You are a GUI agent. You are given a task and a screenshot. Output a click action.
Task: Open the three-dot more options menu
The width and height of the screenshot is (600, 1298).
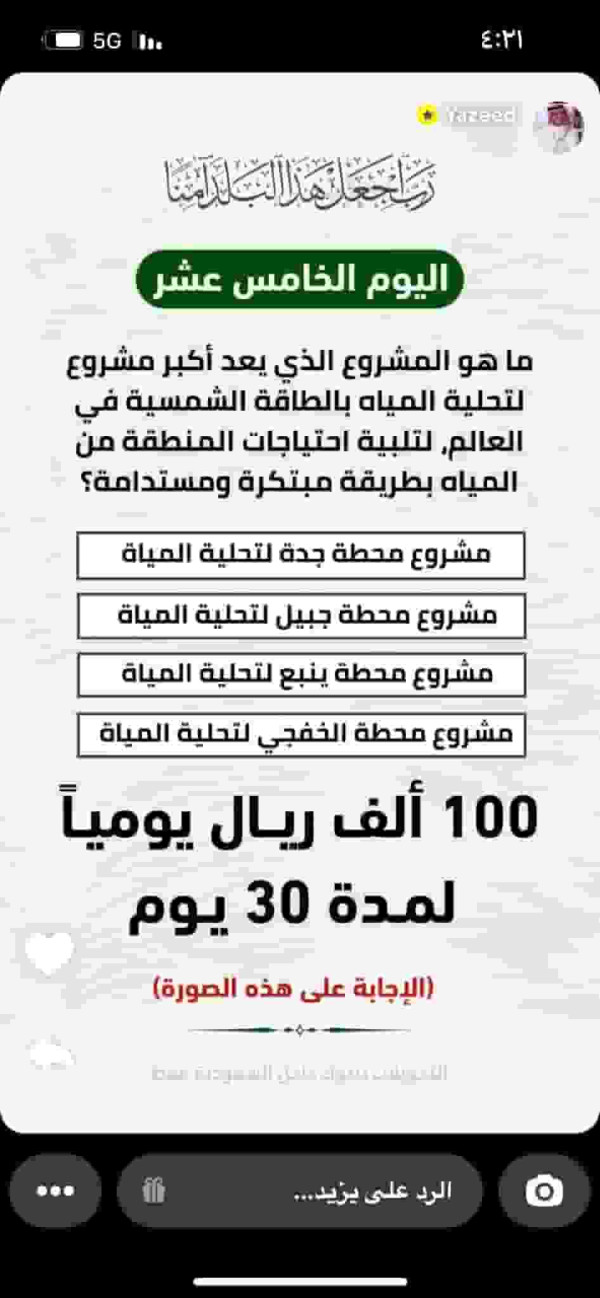(x=55, y=1191)
